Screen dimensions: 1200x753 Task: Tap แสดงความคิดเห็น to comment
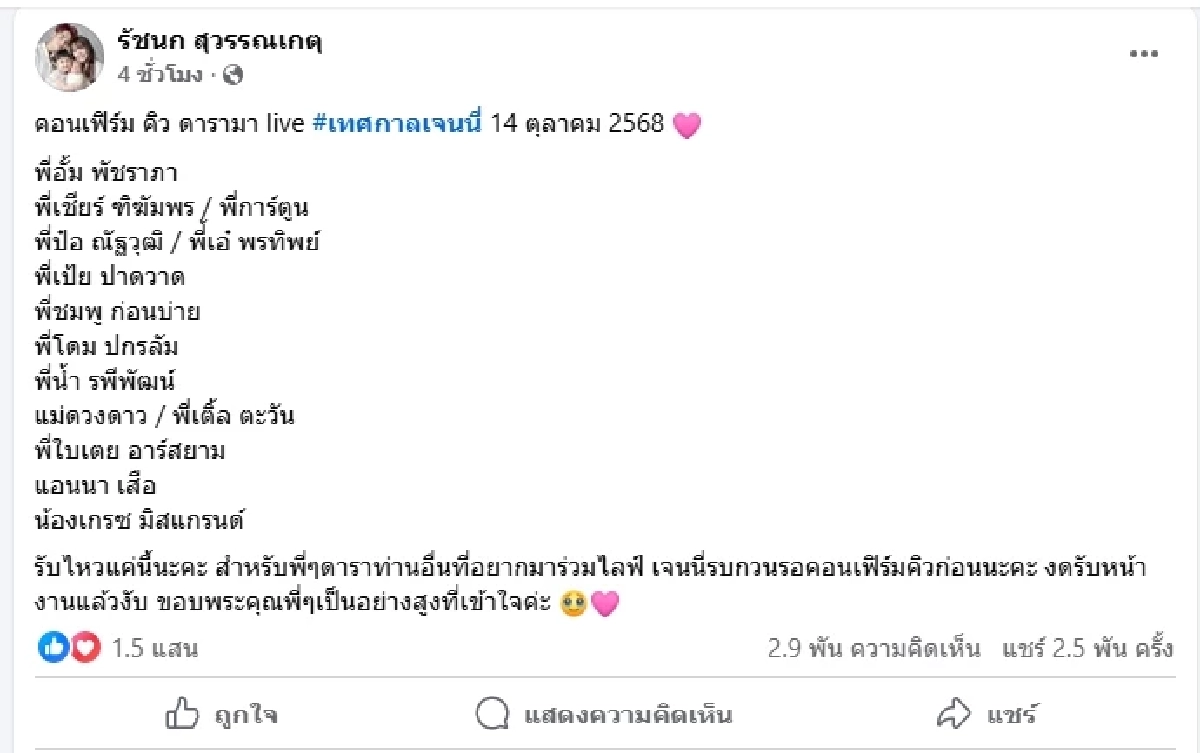pos(604,714)
